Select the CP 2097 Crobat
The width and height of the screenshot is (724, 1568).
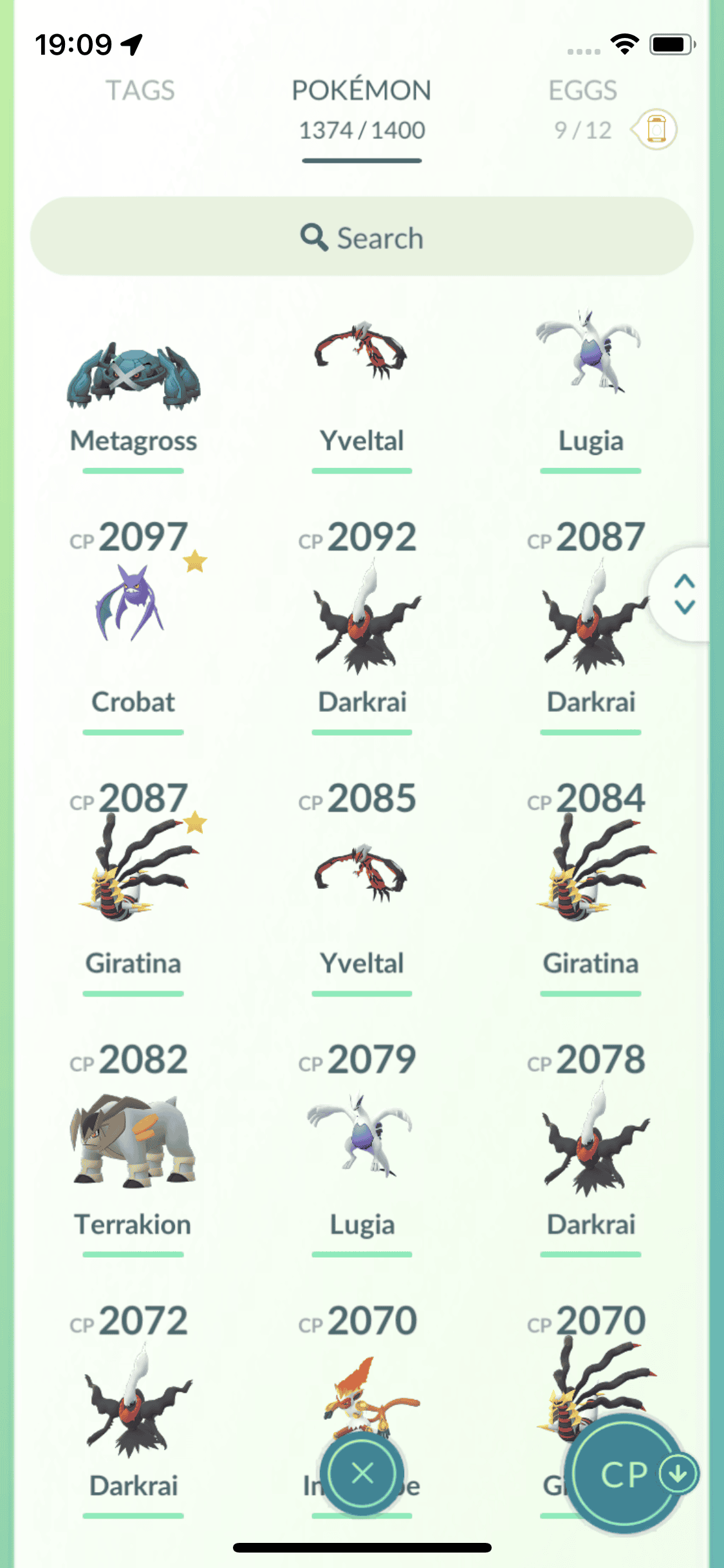(x=133, y=611)
